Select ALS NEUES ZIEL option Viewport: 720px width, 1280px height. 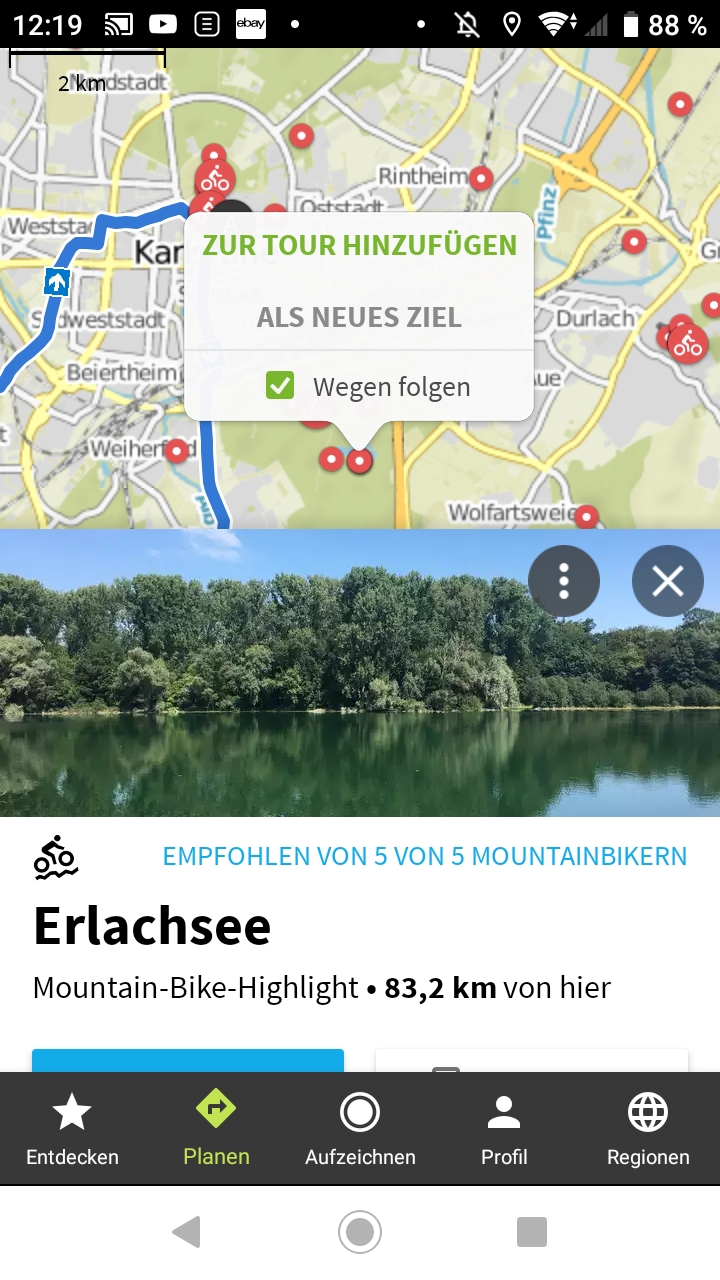click(359, 318)
